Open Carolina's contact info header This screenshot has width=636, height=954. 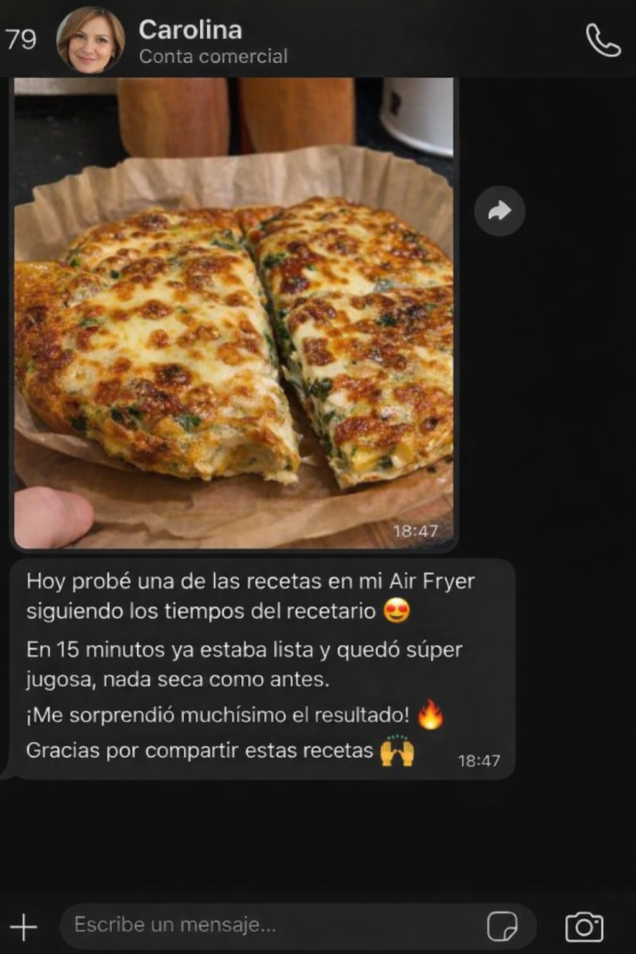point(212,40)
